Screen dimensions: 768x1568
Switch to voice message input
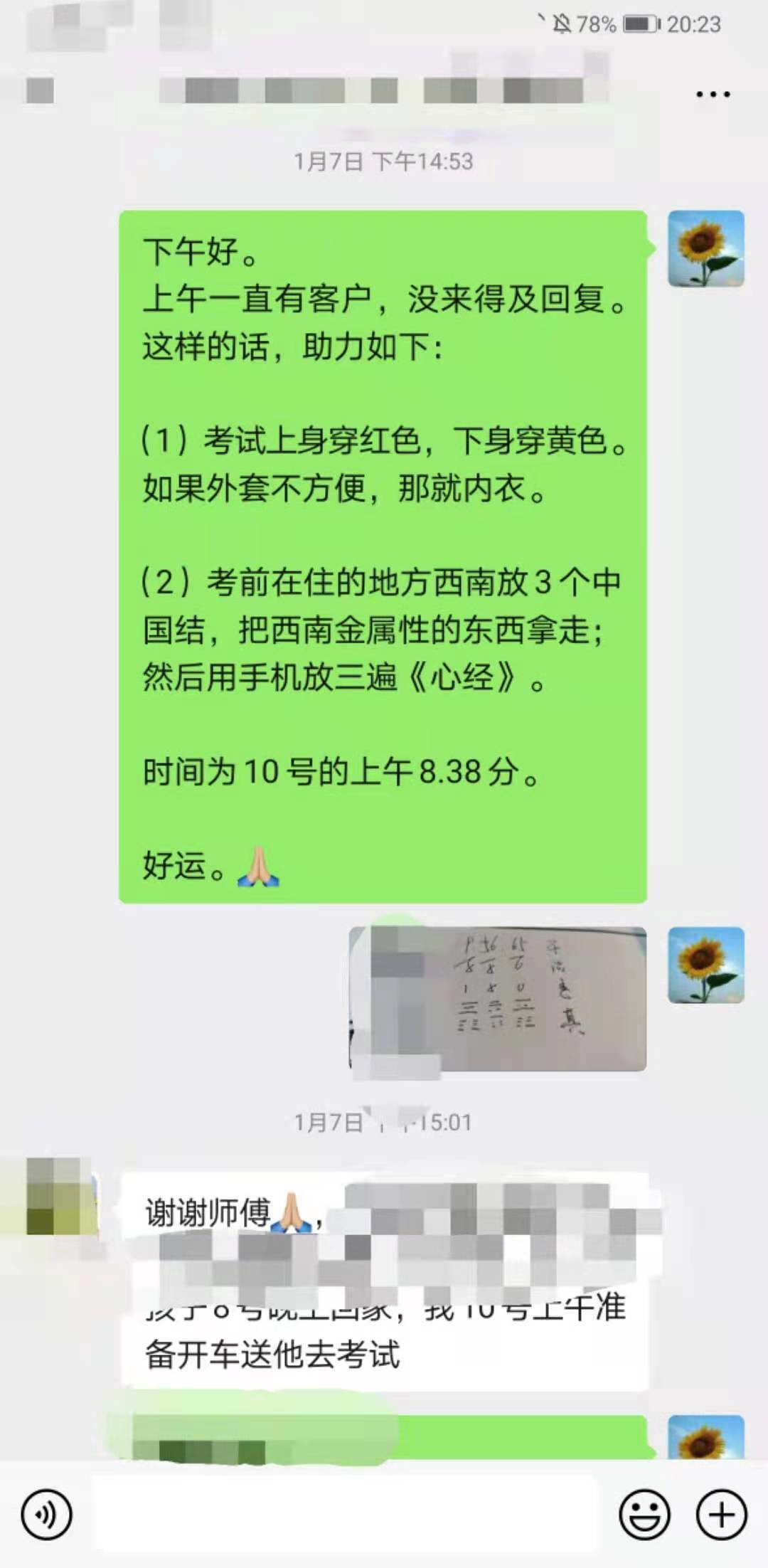[x=47, y=1515]
